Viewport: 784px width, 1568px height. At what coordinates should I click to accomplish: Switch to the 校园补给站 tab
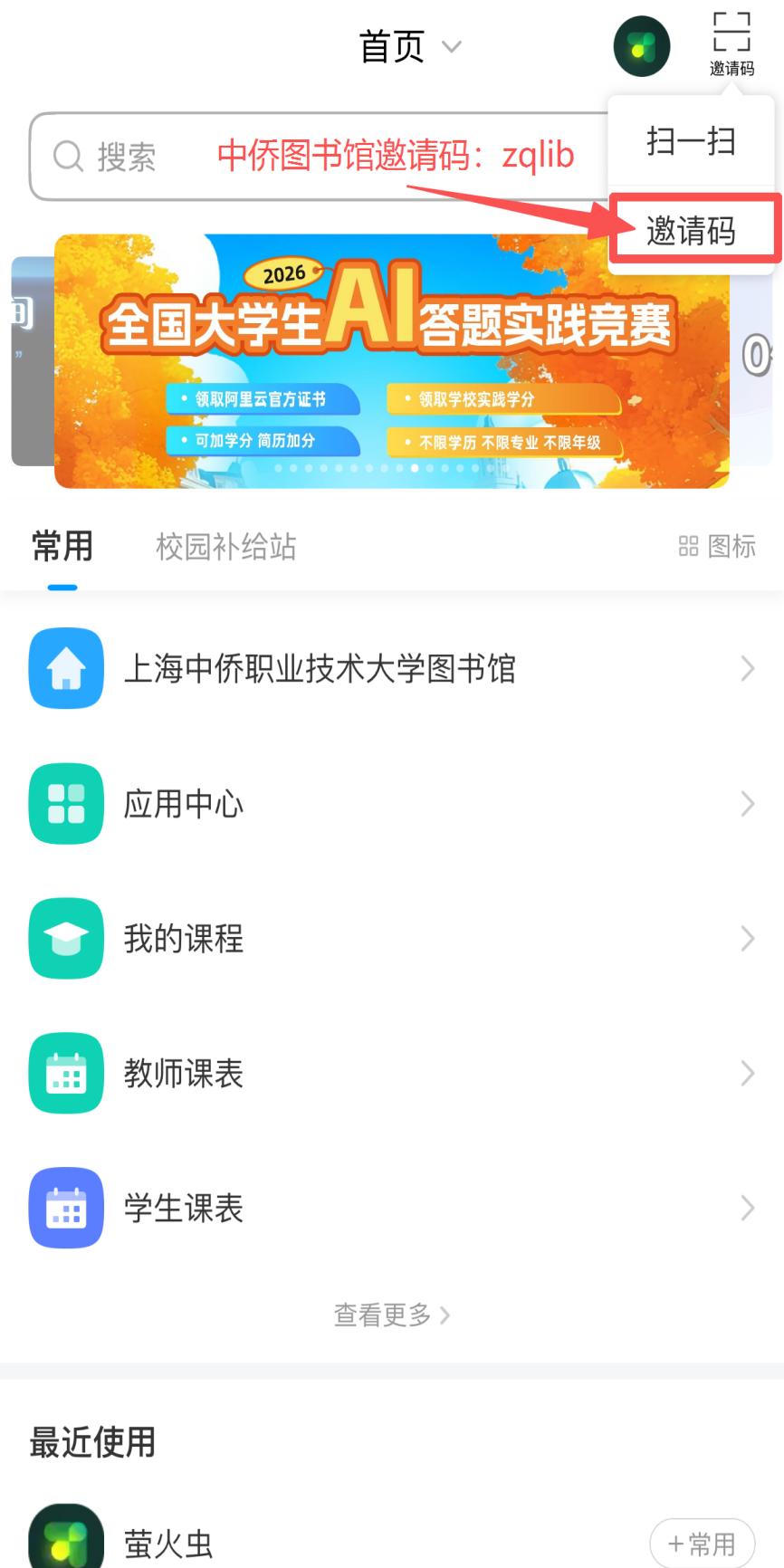click(x=225, y=547)
